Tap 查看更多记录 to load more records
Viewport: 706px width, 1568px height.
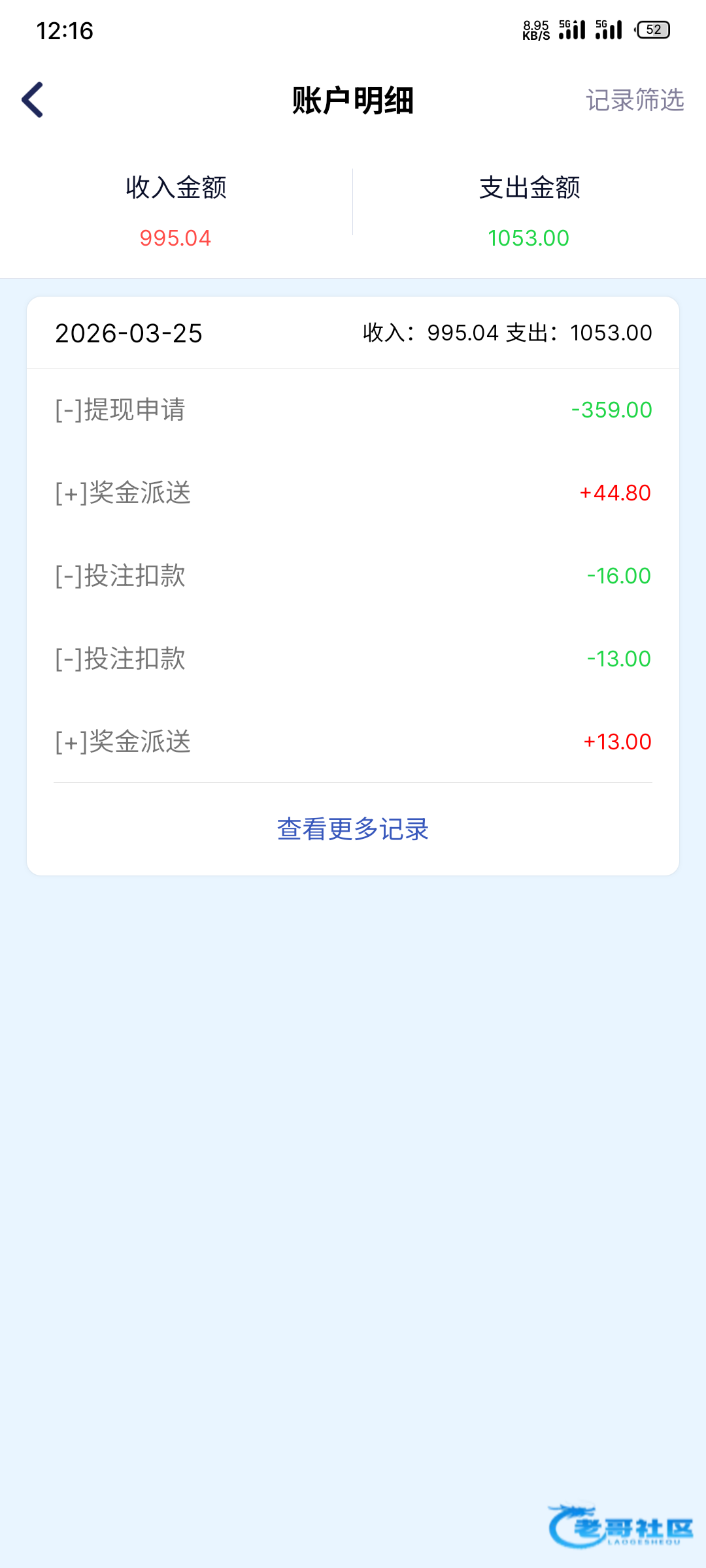(x=353, y=829)
